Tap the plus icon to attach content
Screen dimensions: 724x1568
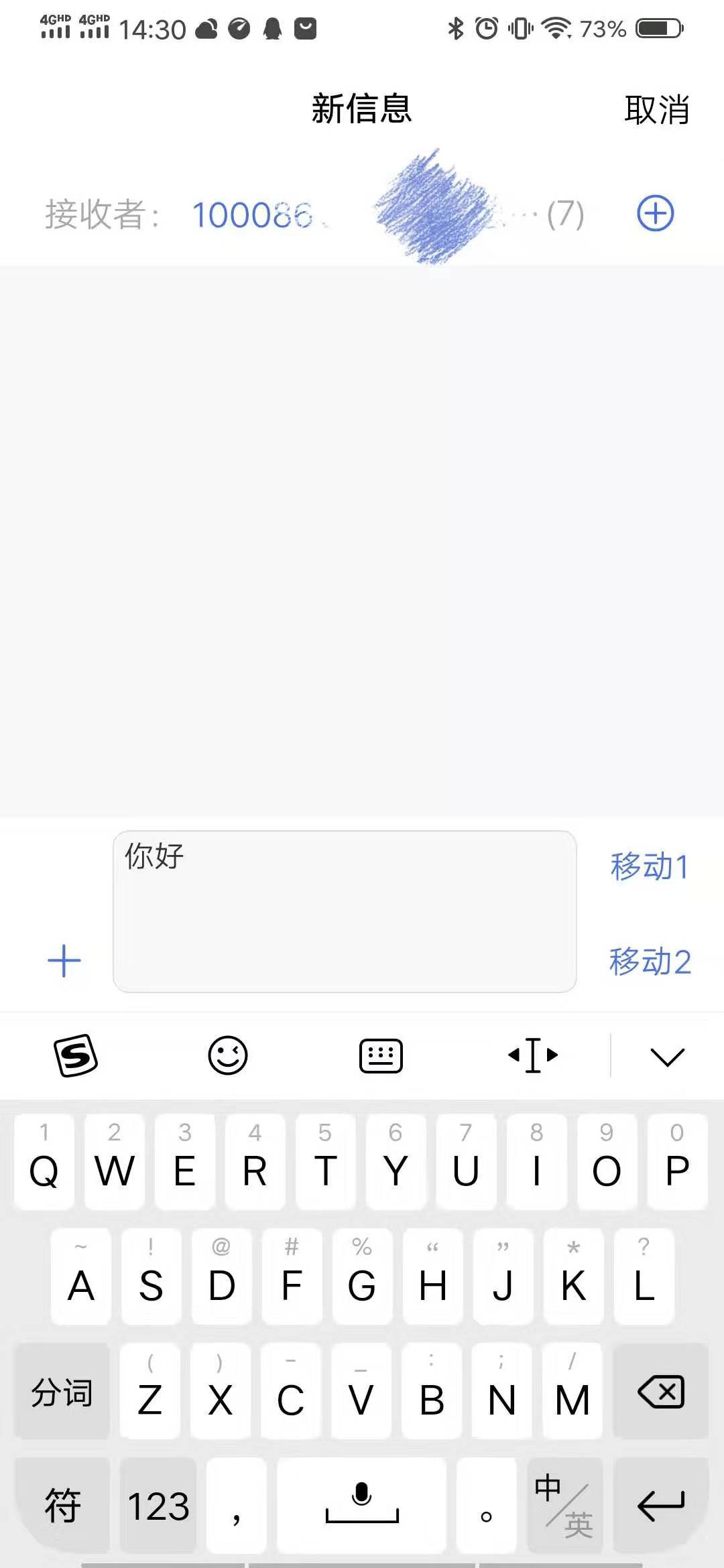[x=64, y=960]
